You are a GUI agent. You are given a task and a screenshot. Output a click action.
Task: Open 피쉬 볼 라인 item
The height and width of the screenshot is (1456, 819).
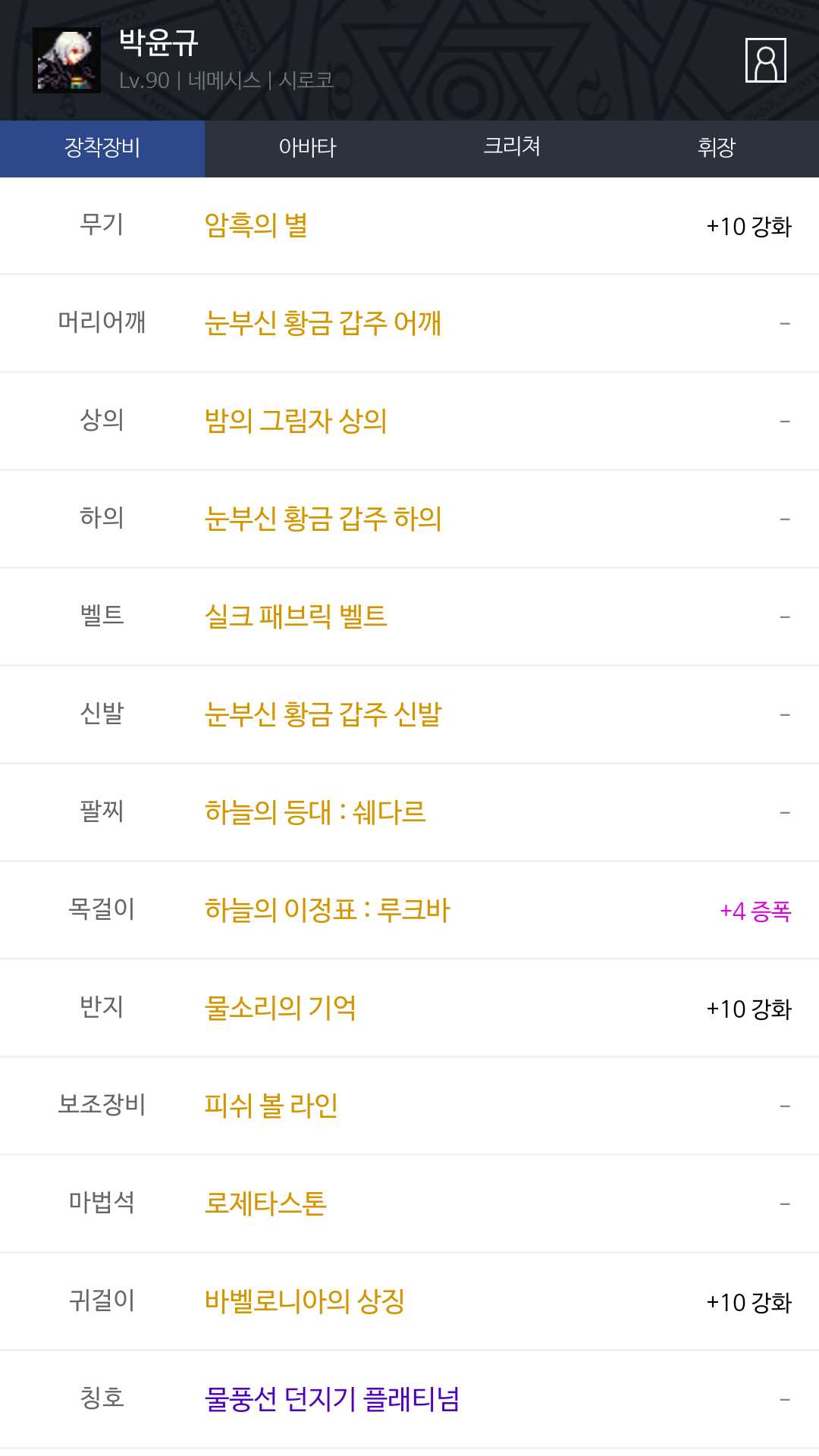271,1106
